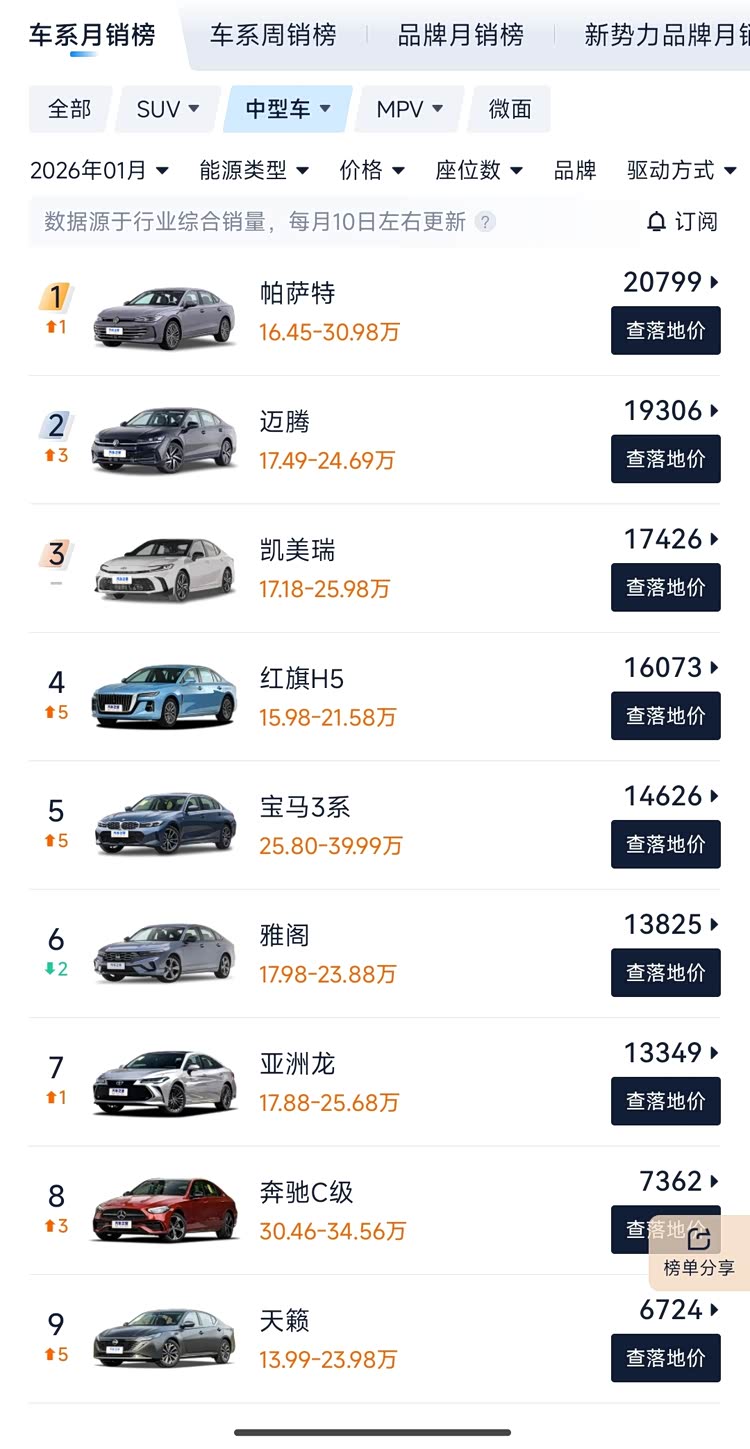Select the 全部 category chip
The height and width of the screenshot is (1449, 750).
tap(69, 109)
